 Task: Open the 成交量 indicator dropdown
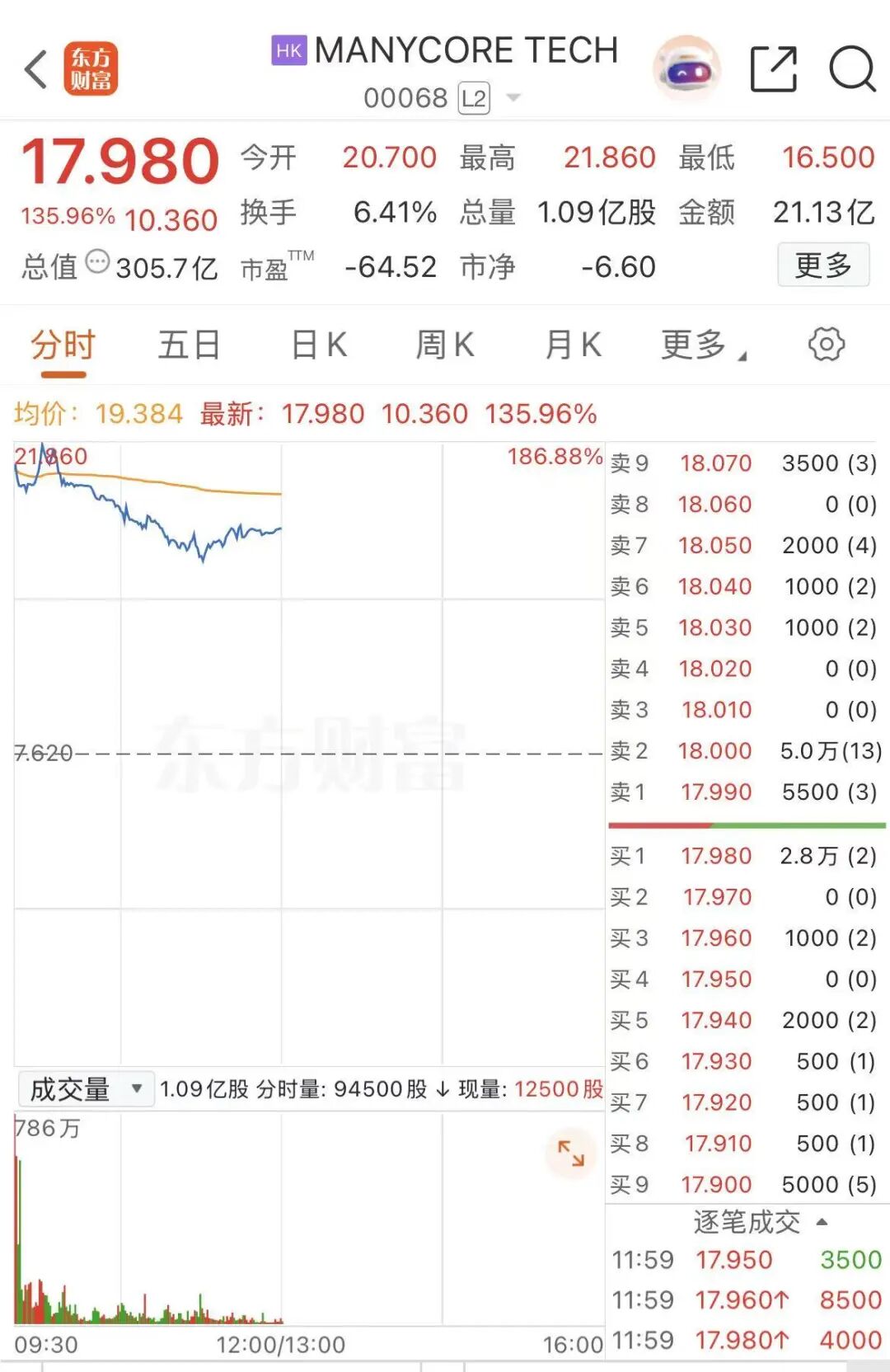(x=85, y=1089)
